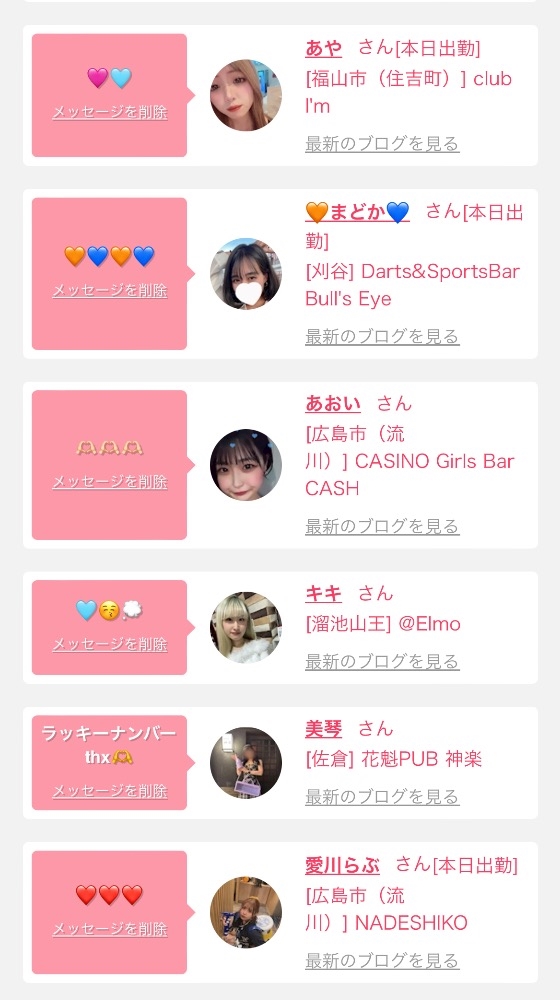
Task: View 愛川らぶ's latest blog
Action: click(x=382, y=960)
